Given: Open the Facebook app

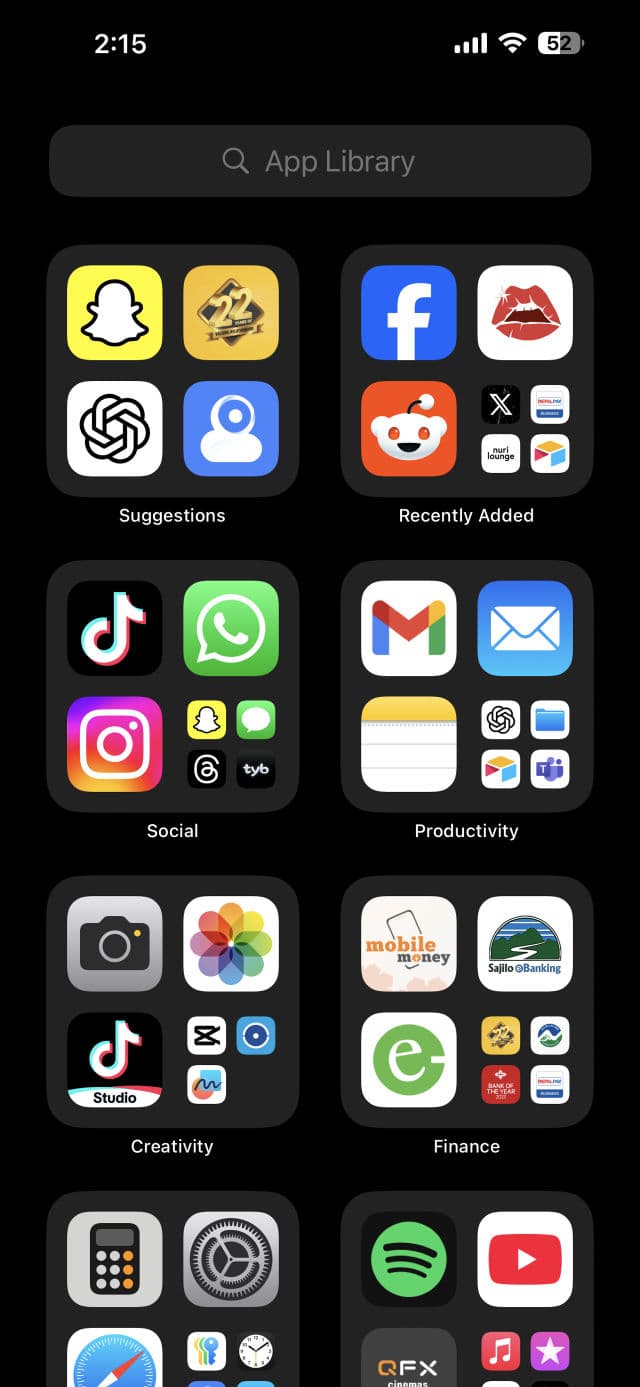Looking at the screenshot, I should tap(409, 313).
